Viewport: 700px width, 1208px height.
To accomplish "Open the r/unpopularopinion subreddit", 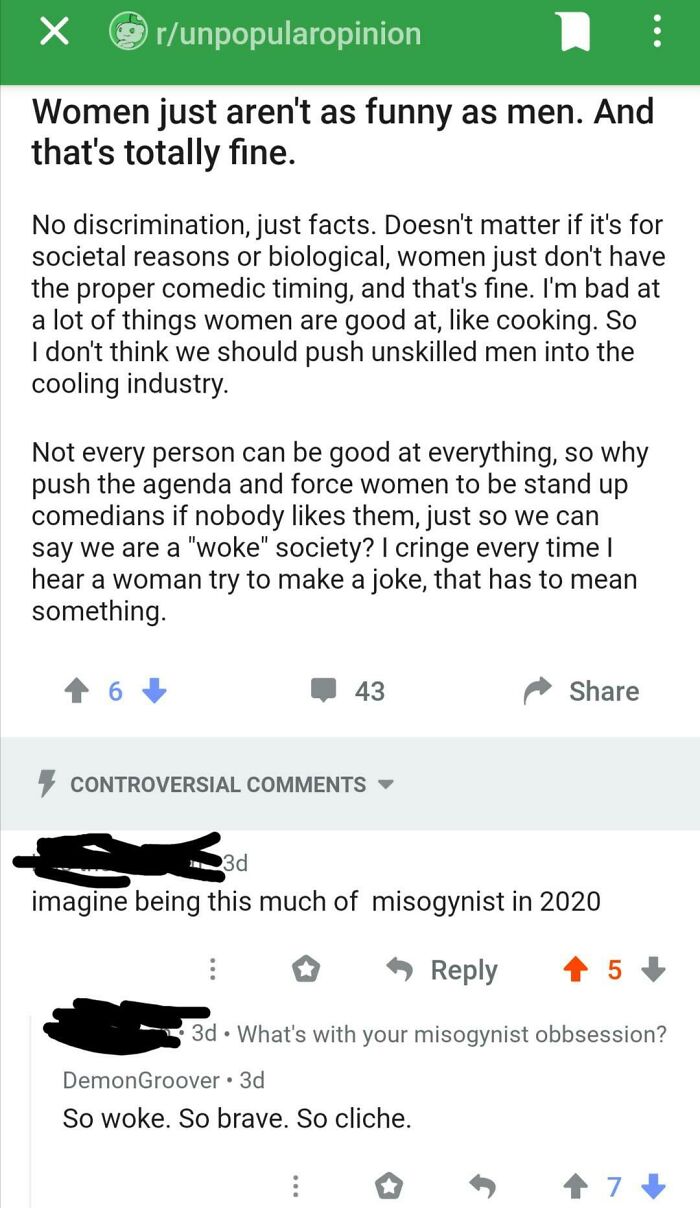I will pyautogui.click(x=264, y=34).
